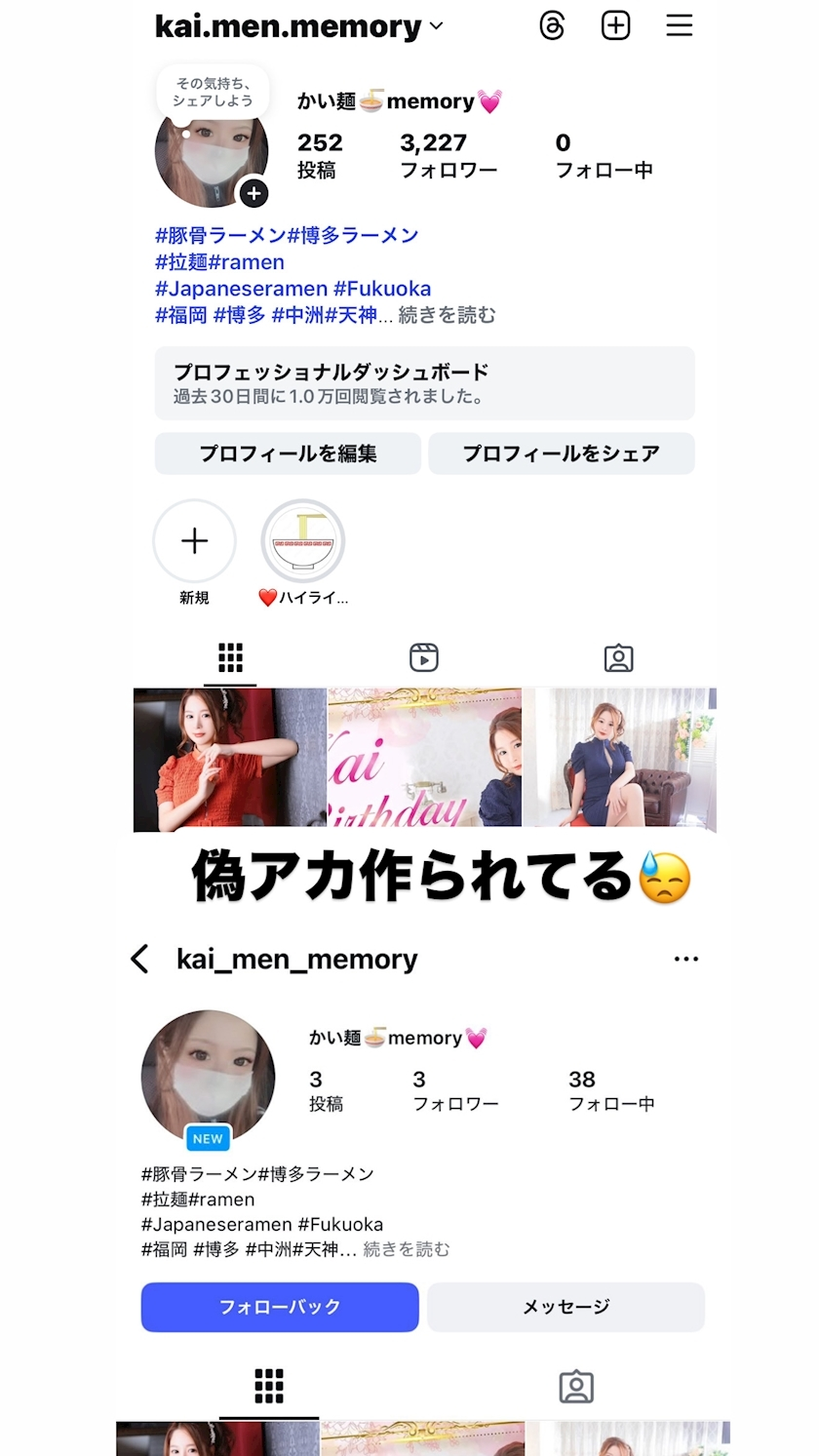The width and height of the screenshot is (819, 1456).
Task: Open the hamburger menu
Action: point(679,25)
